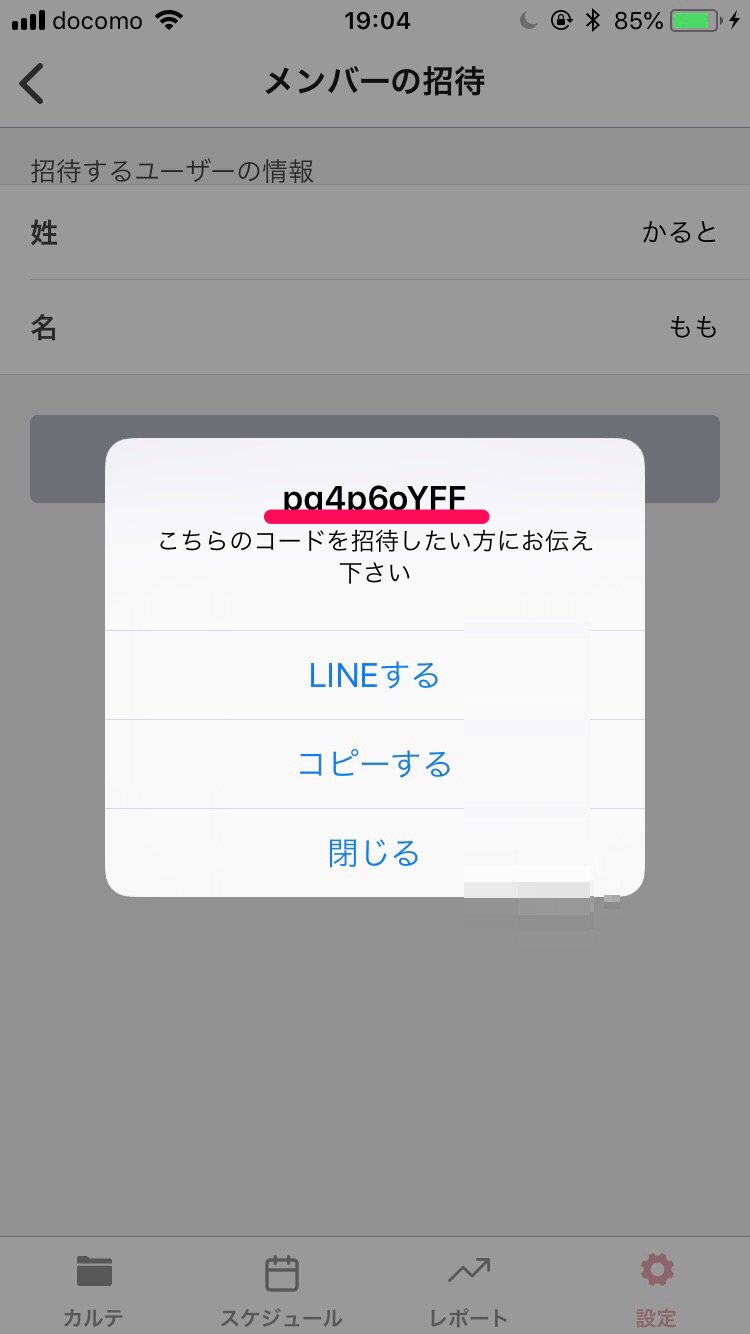Open the スケジュール calendar icon
Viewport: 750px width, 1334px height.
coord(281,1272)
